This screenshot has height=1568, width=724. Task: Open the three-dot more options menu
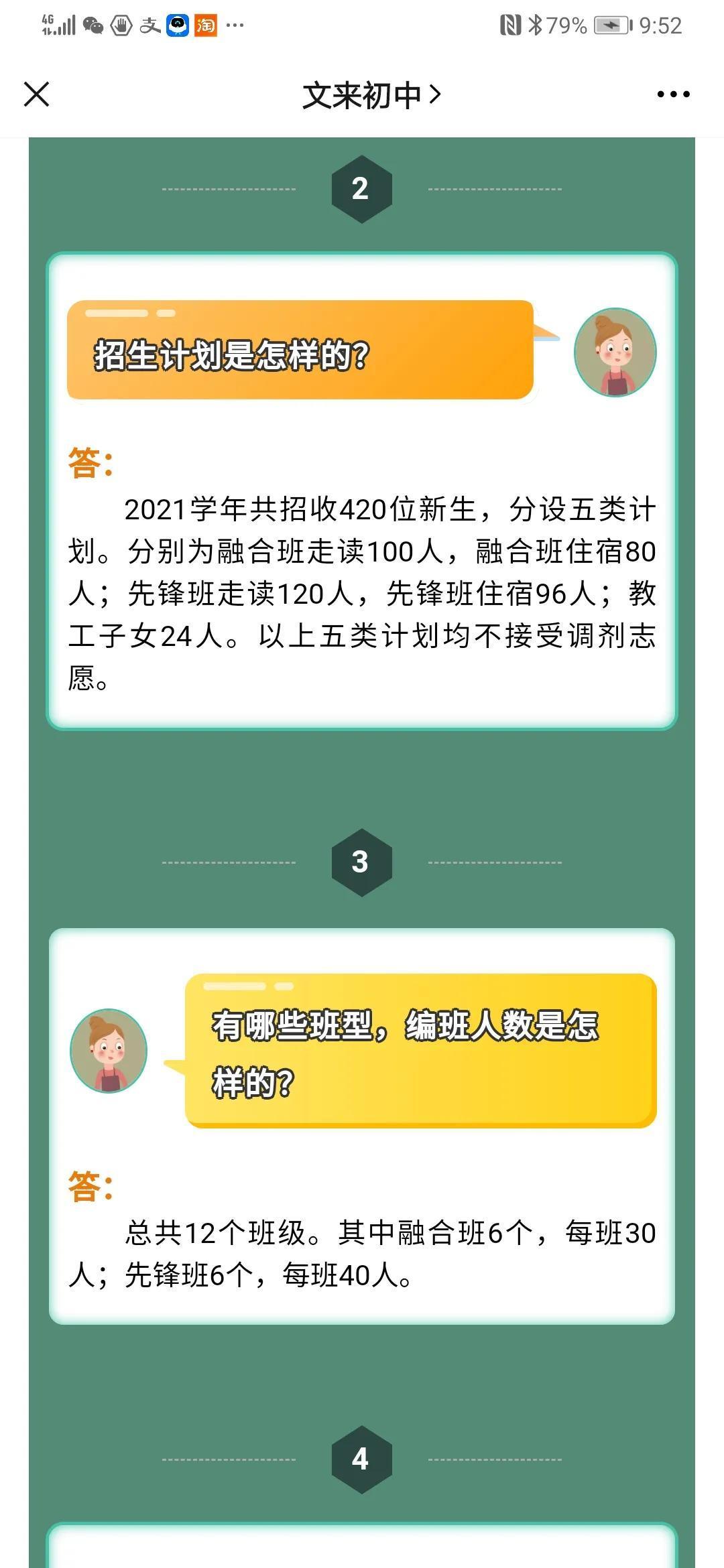tap(673, 94)
